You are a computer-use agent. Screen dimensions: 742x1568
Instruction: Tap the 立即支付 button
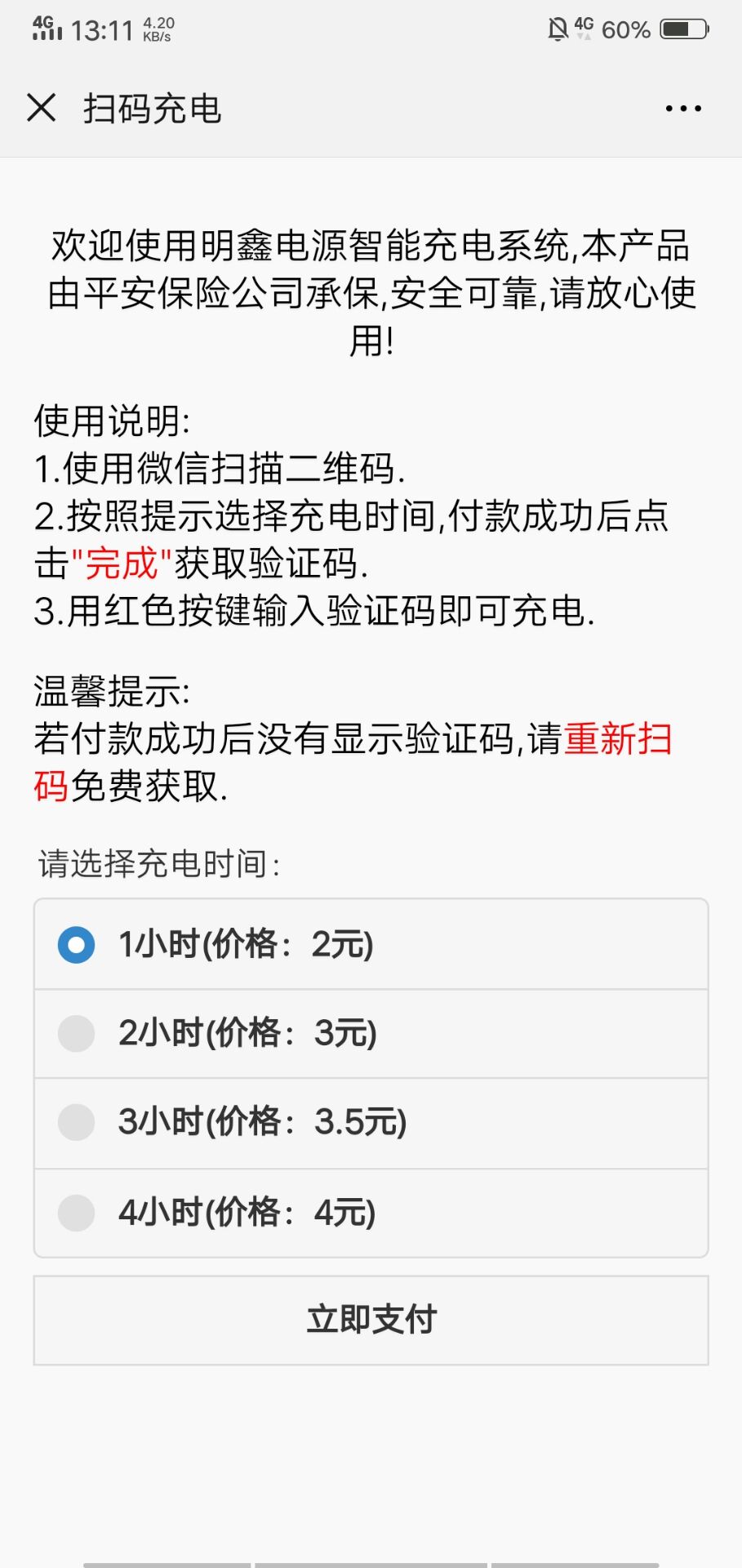tap(371, 1320)
